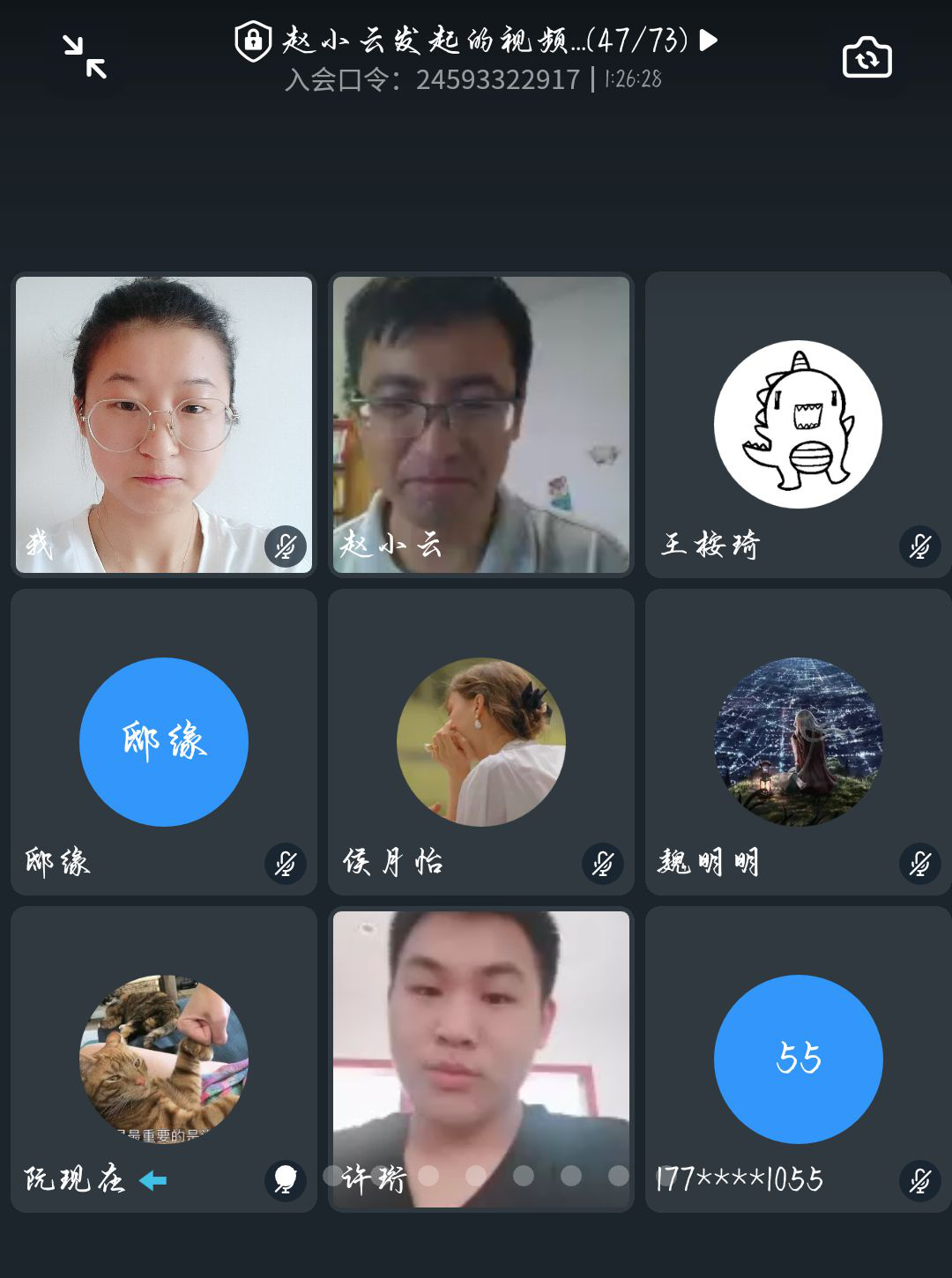This screenshot has width=952, height=1278.
Task: Open my own video tile labeled 我
Action: 164,425
